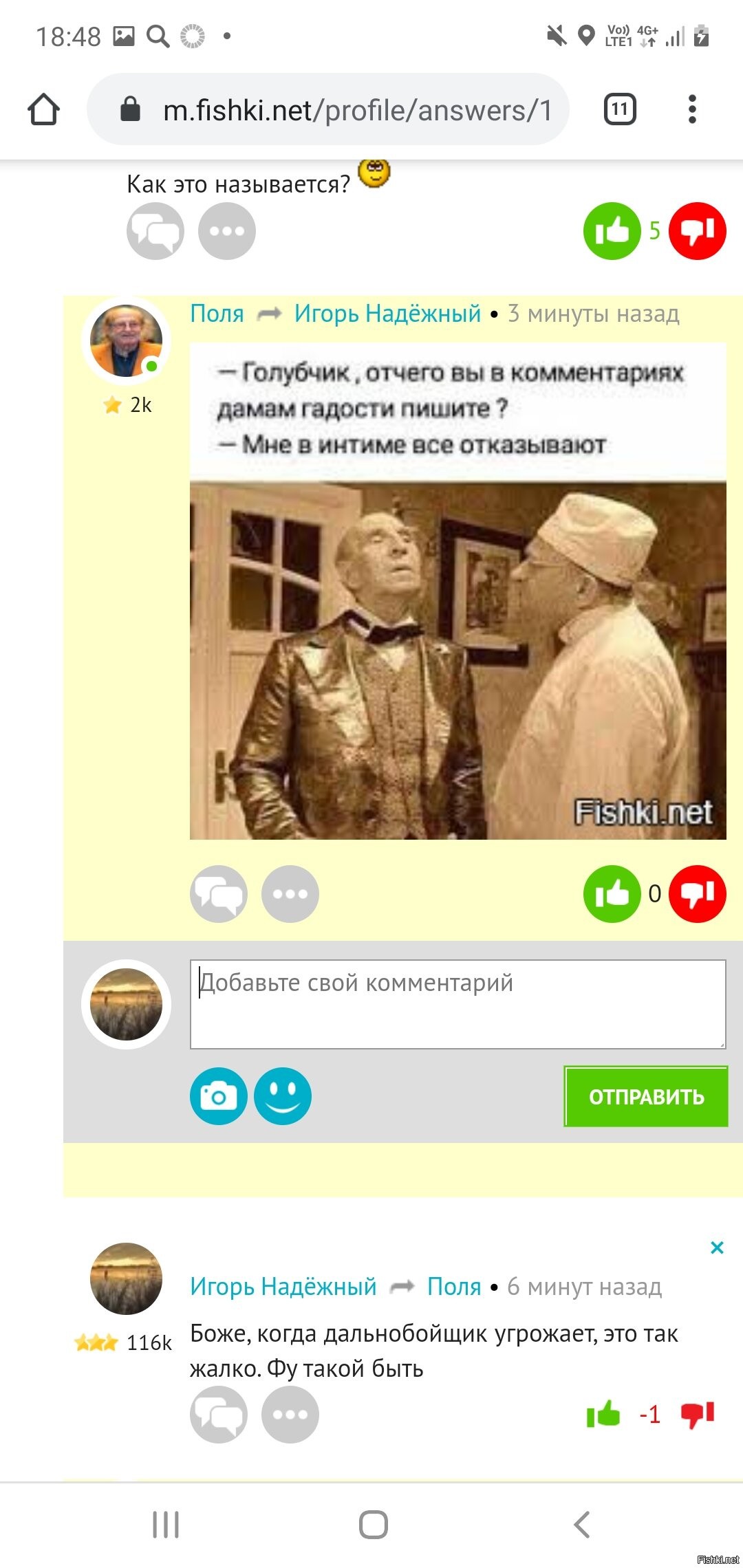This screenshot has width=743, height=1568.
Task: Open the tab switcher showing 11
Action: pyautogui.click(x=620, y=109)
